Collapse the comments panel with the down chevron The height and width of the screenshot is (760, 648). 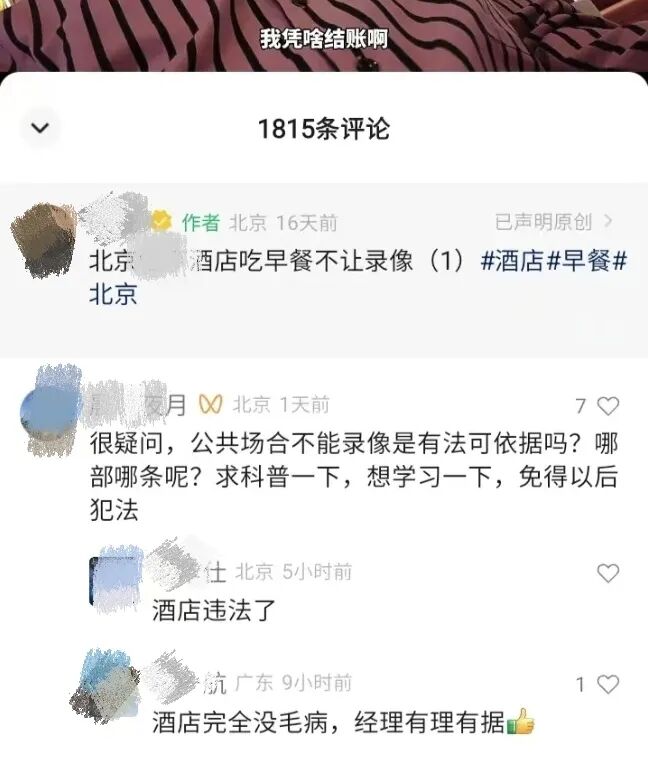coord(40,128)
